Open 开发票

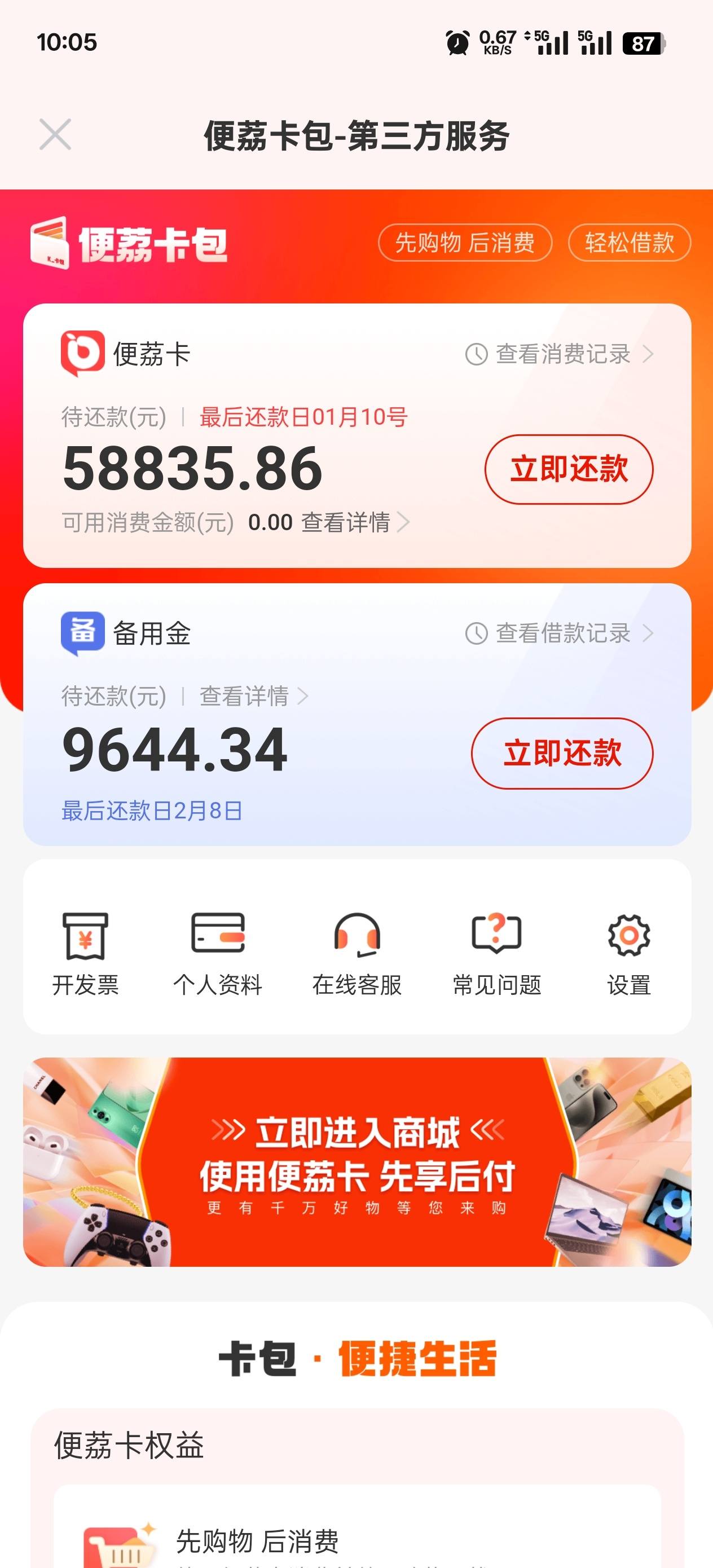click(x=85, y=954)
